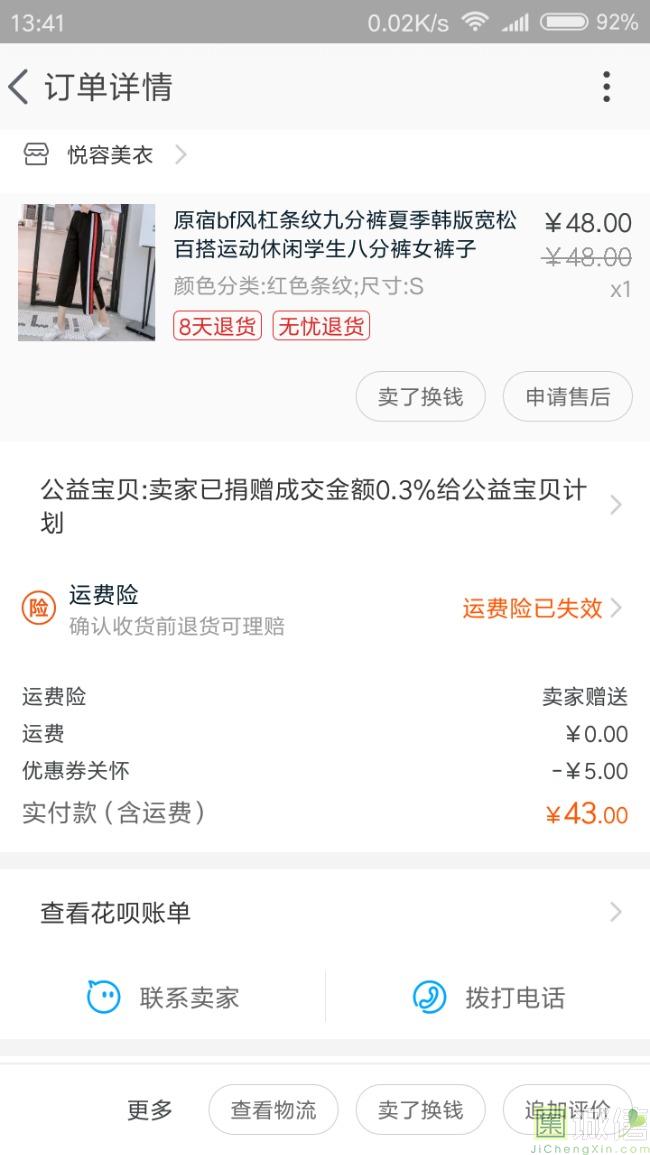Contact the seller via 联系卖家

(163, 997)
